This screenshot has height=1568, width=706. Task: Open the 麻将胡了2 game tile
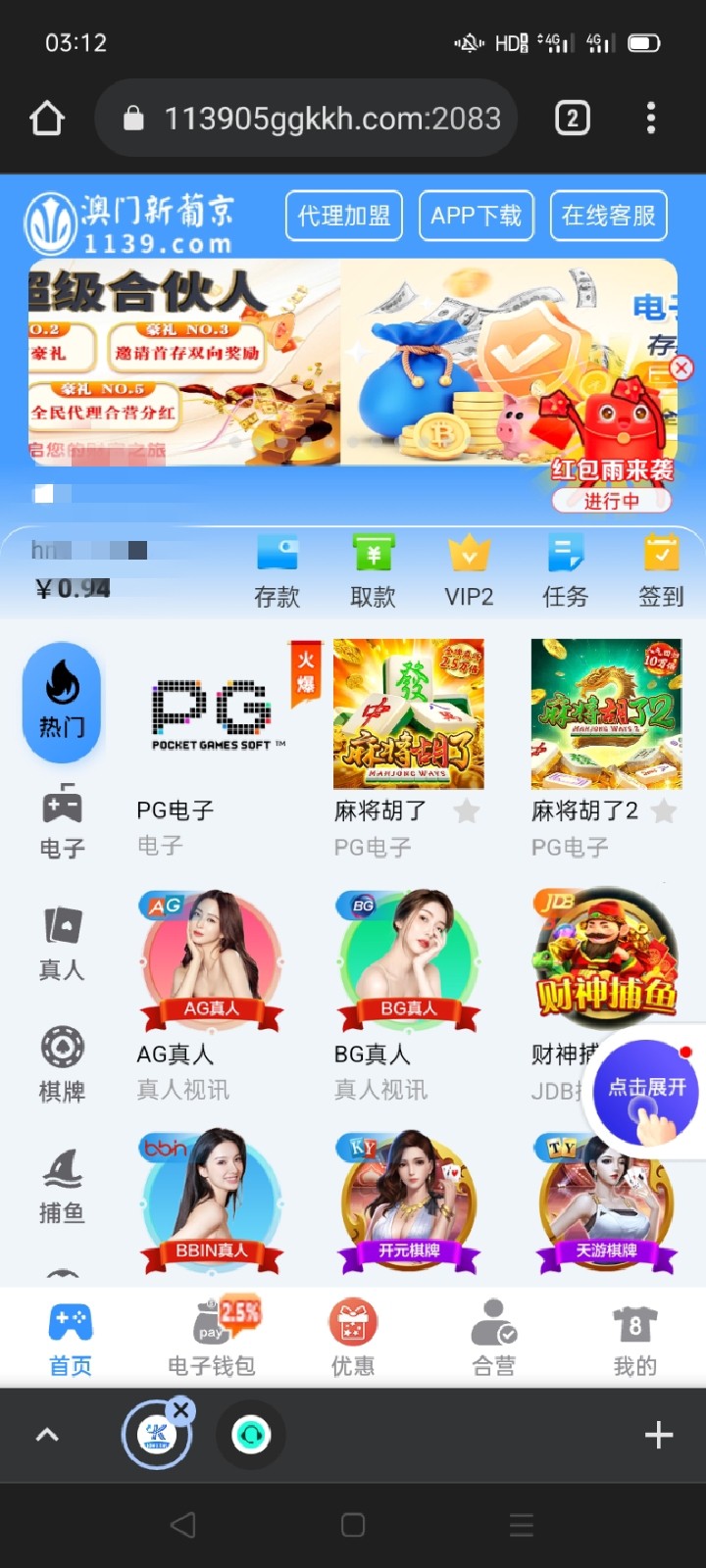point(606,715)
